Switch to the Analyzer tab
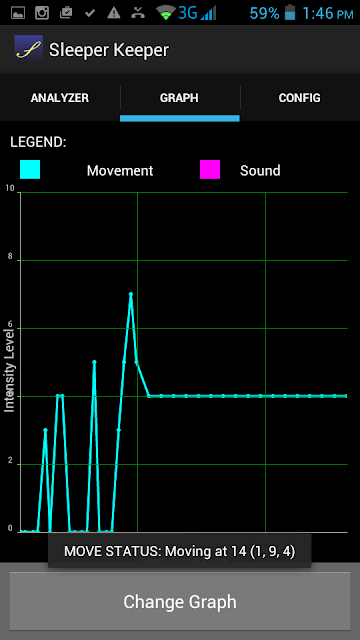Viewport: 360px width, 640px height. (60, 98)
